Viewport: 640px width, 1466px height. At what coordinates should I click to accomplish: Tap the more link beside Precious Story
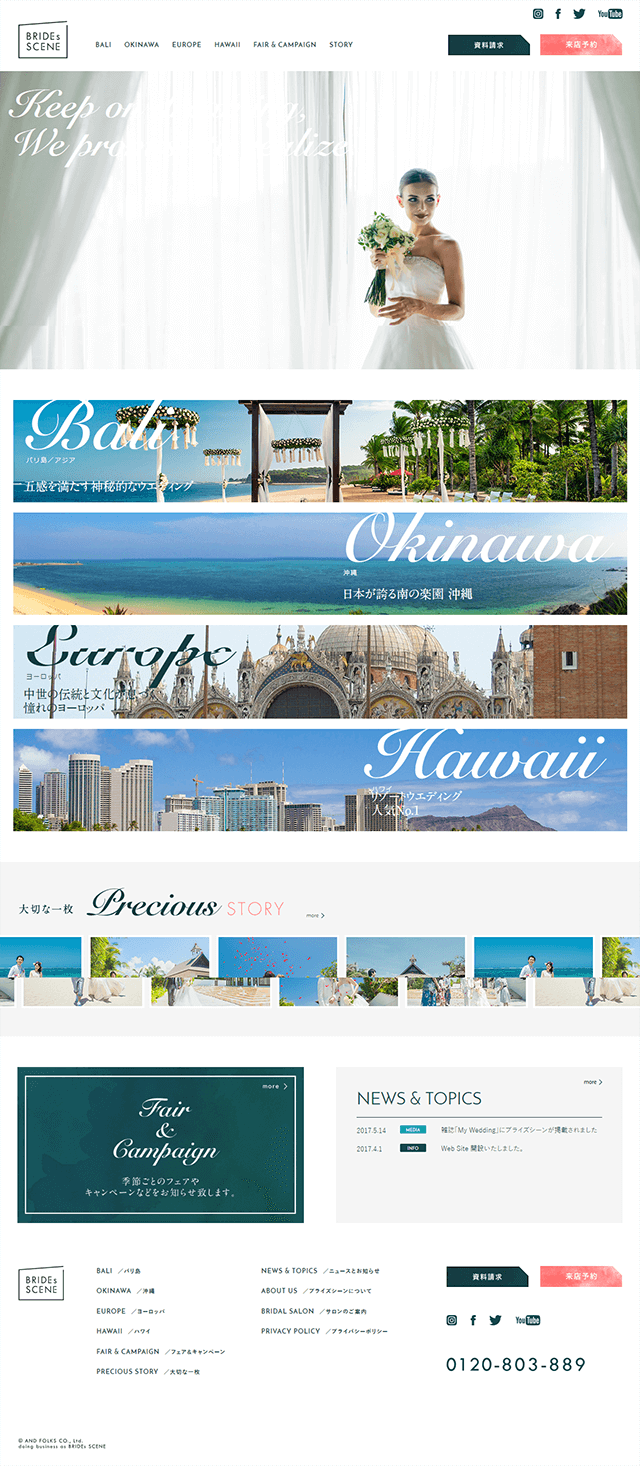click(315, 915)
